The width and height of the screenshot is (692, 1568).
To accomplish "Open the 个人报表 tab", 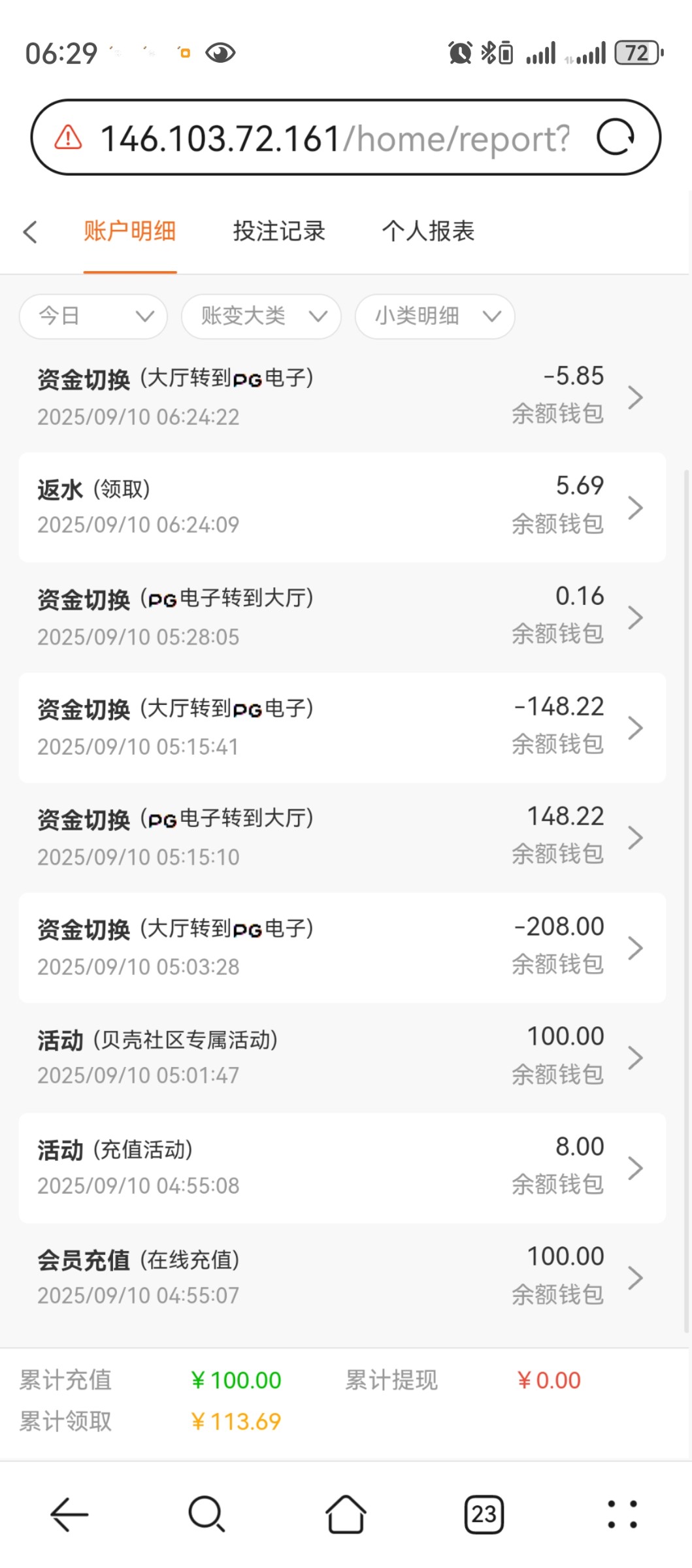I will 428,231.
